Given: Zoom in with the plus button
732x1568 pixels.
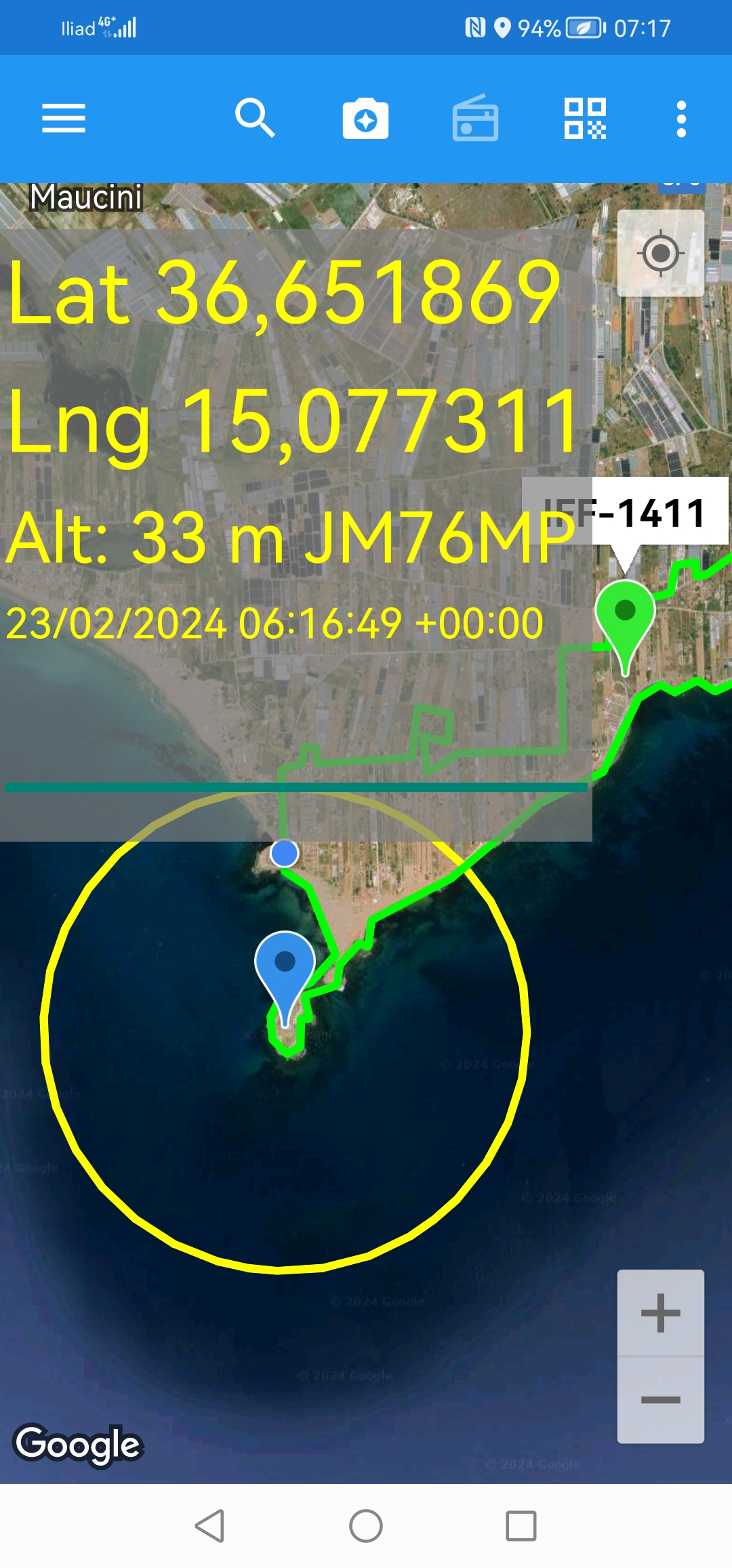Looking at the screenshot, I should point(660,1313).
